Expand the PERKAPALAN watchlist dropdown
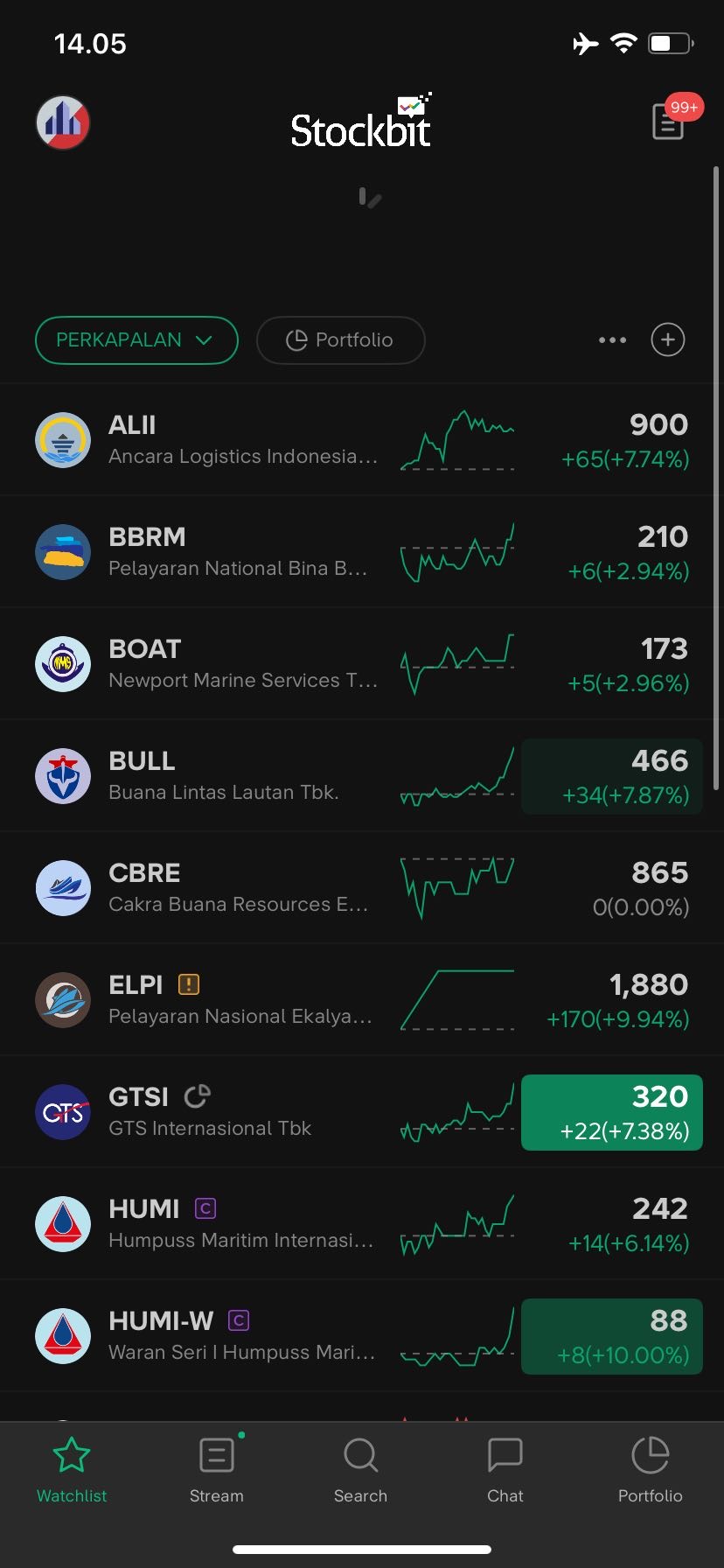 tap(136, 339)
